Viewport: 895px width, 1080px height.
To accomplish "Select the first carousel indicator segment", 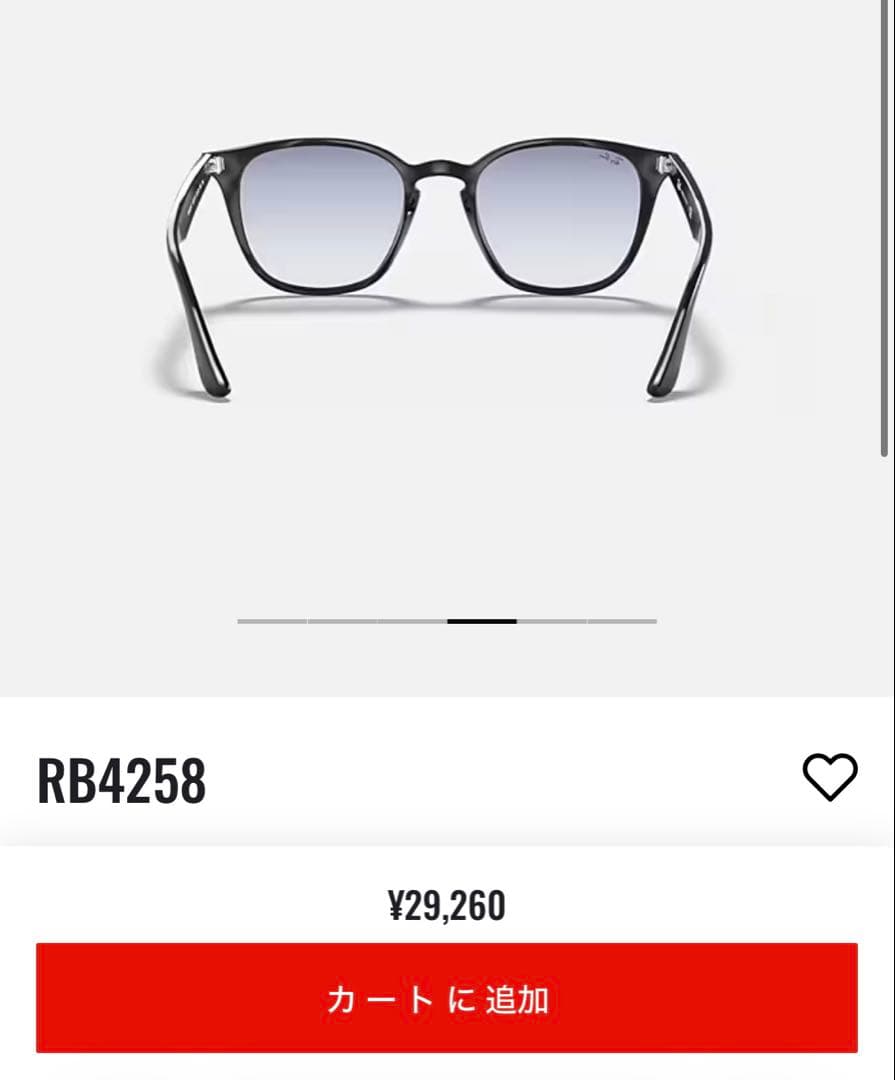I will point(270,622).
